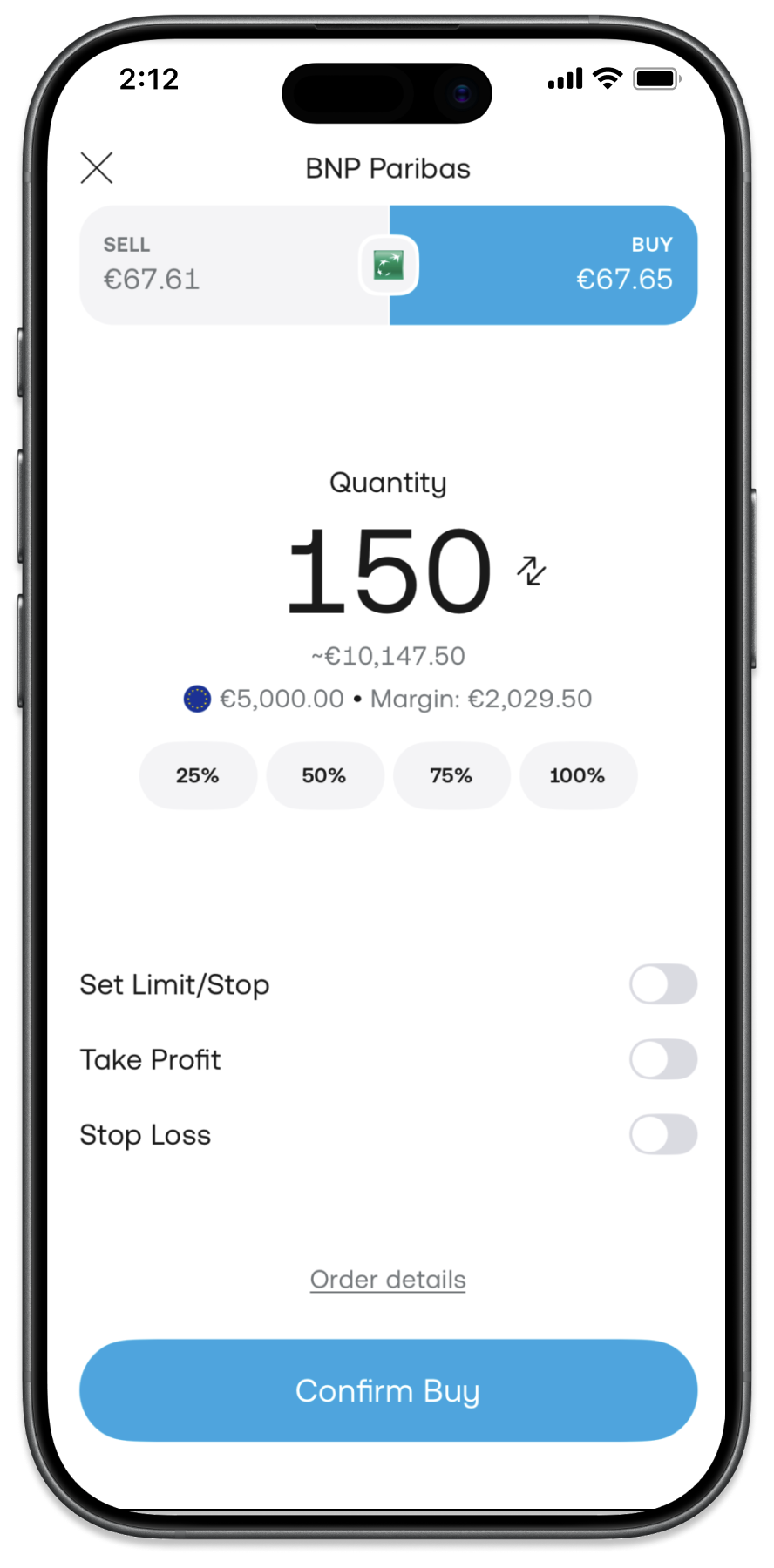The height and width of the screenshot is (1568, 774).
Task: Turn on Take Profit
Action: [x=662, y=1059]
